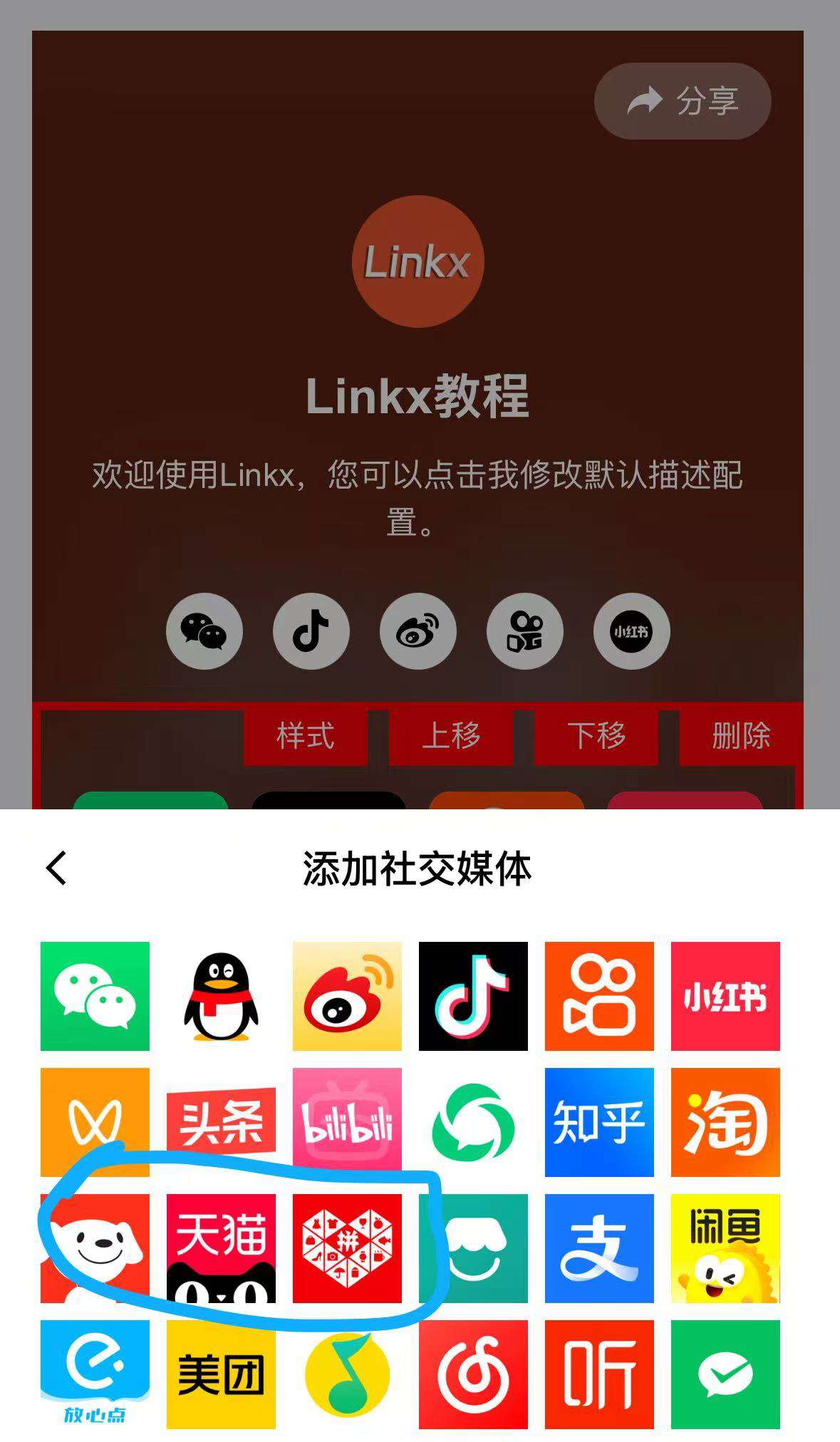Share the page with the 分享 button
Image resolution: width=840 pixels, height=1442 pixels.
tap(682, 101)
